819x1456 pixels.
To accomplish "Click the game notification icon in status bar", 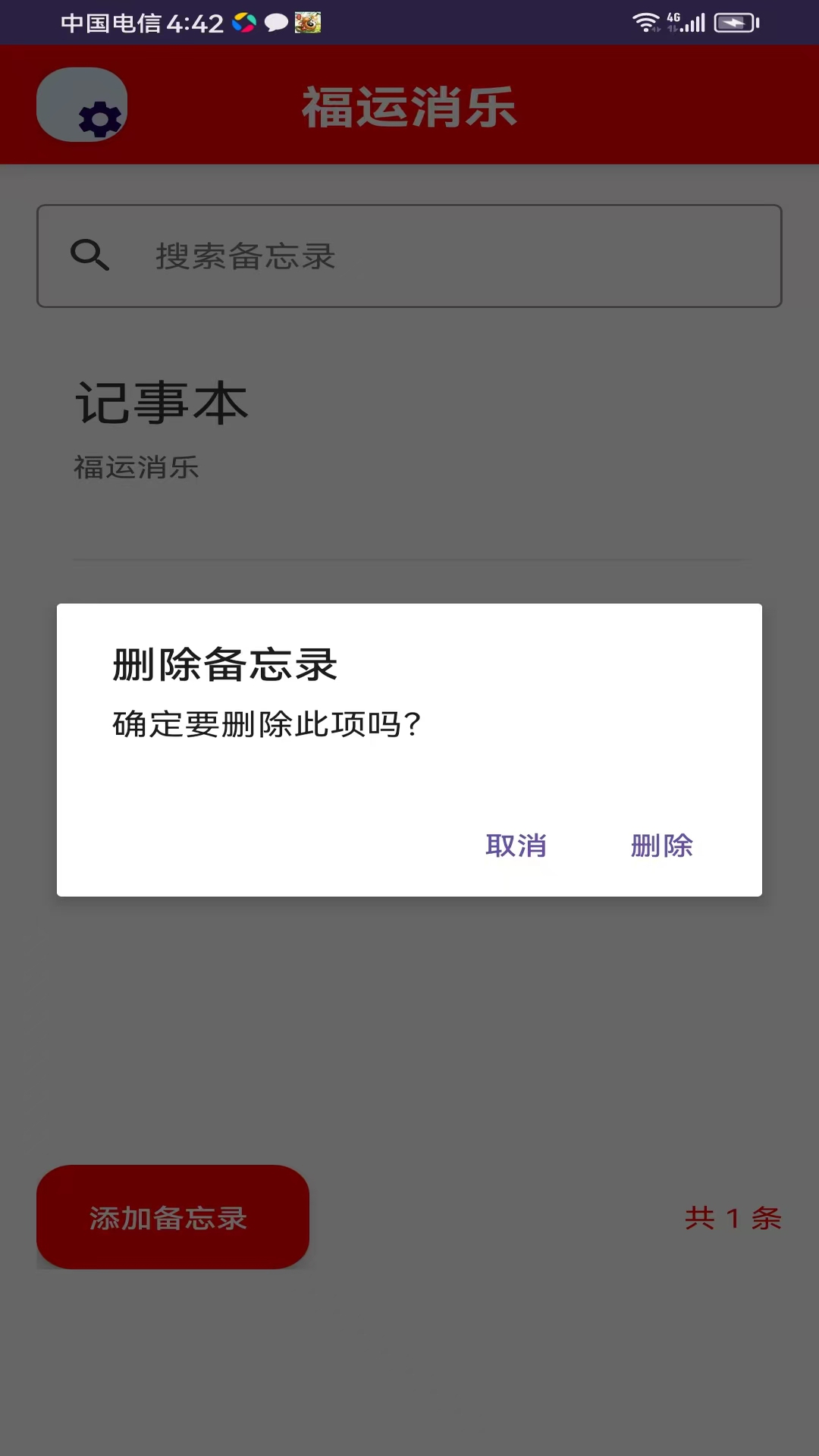I will (309, 22).
